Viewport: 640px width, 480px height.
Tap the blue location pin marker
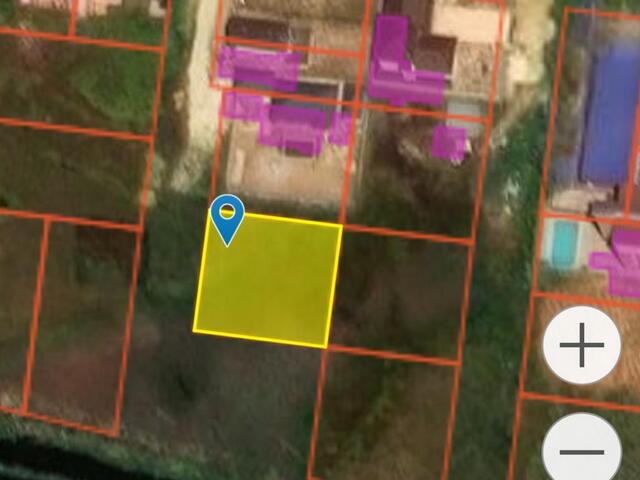coord(228,216)
